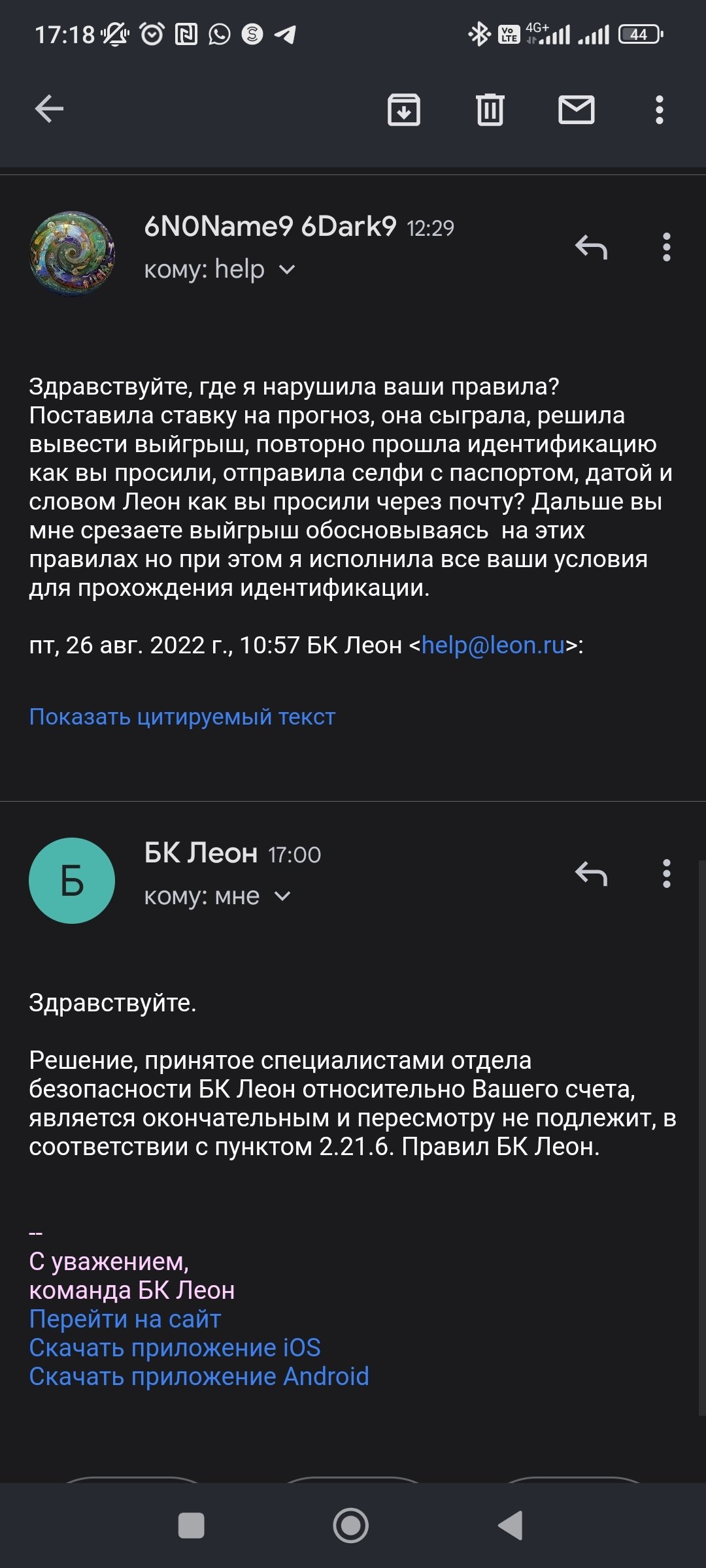Open the recent apps overview
This screenshot has height=1568, width=706.
[191, 1526]
